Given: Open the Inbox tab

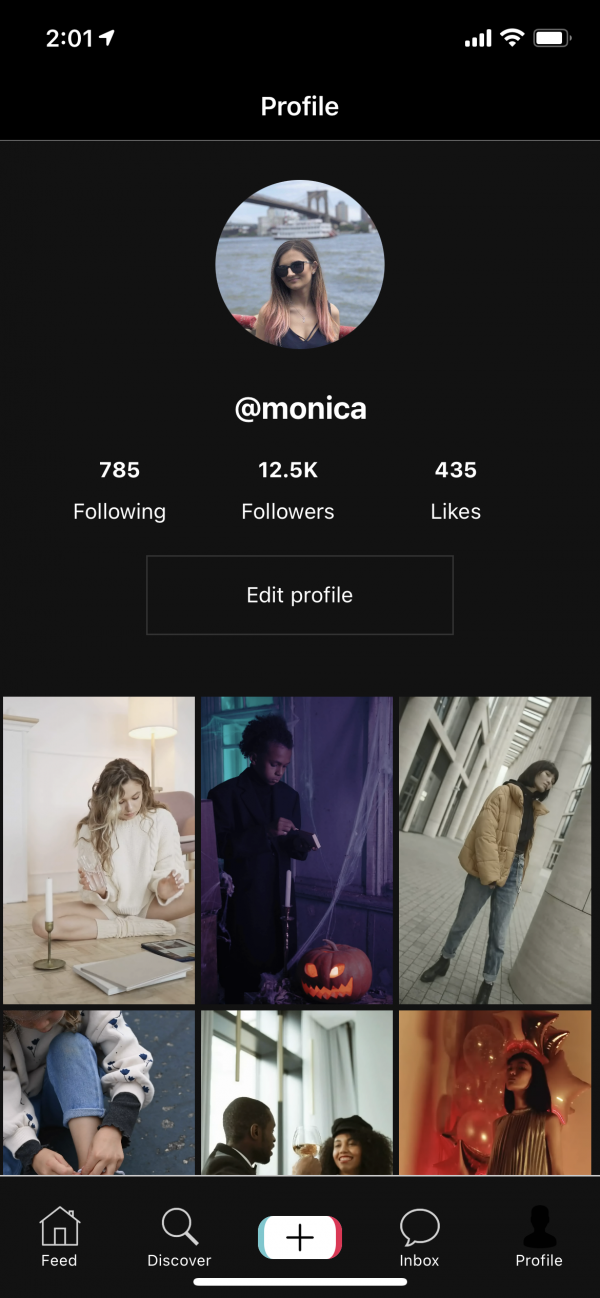Looking at the screenshot, I should point(419,1236).
